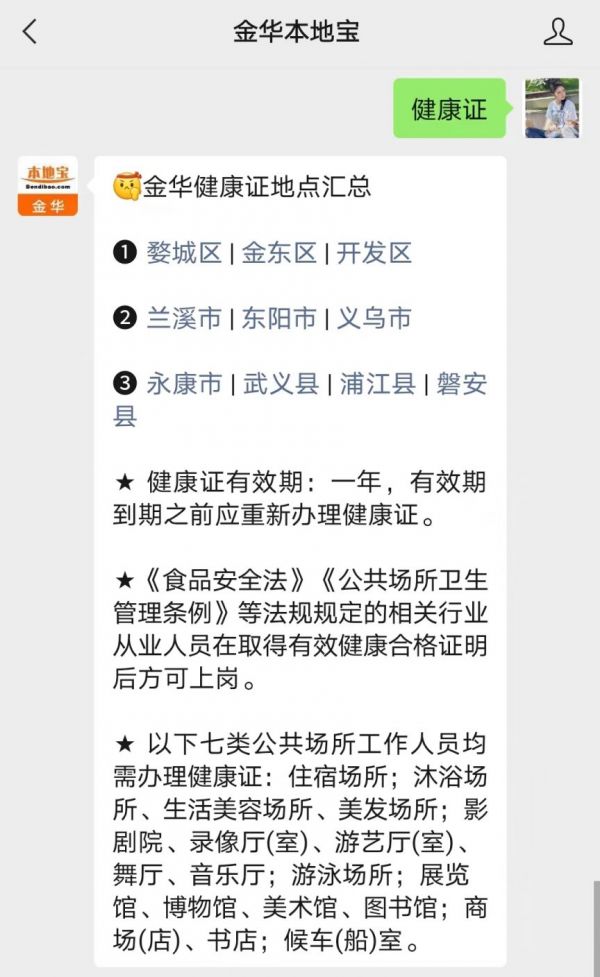
Task: Open the 磐安县 link
Action: point(461,384)
